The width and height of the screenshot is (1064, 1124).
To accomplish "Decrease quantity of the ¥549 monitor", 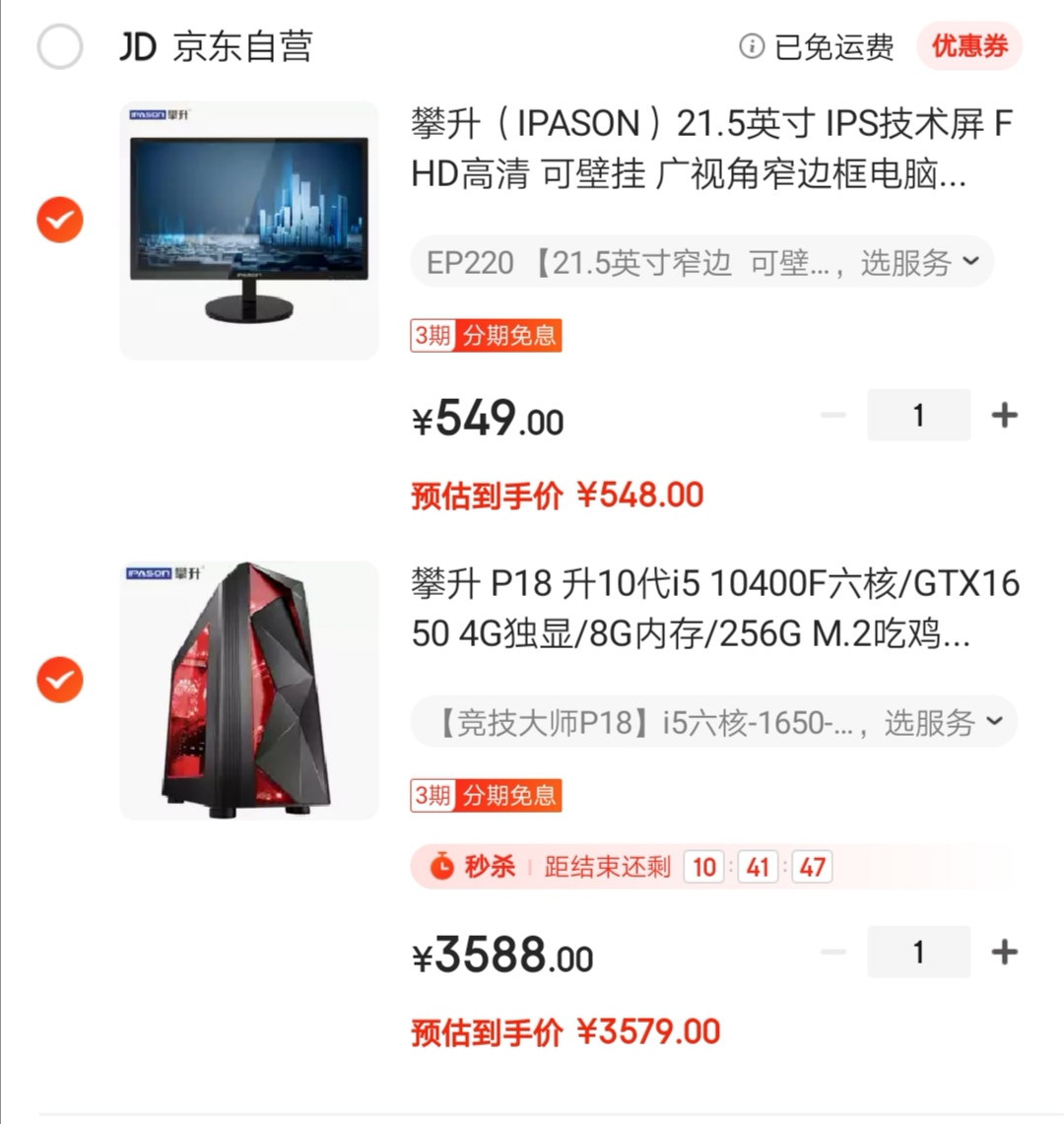I will [833, 415].
